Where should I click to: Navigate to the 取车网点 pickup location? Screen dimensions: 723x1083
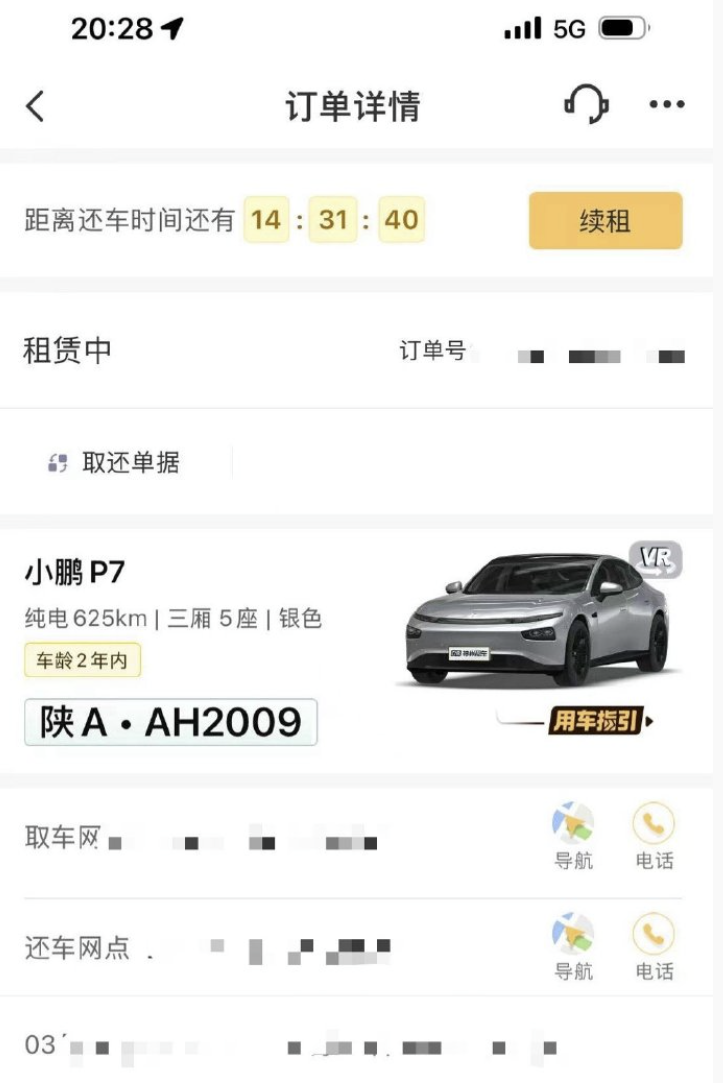pos(573,836)
